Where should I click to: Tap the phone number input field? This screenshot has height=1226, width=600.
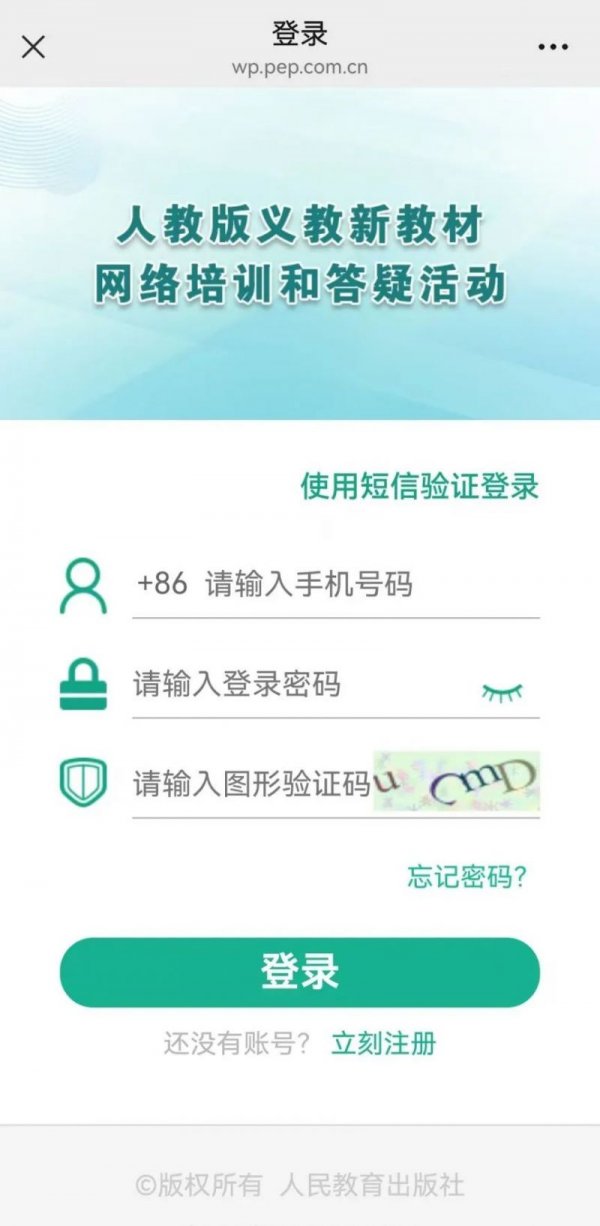[x=336, y=585]
